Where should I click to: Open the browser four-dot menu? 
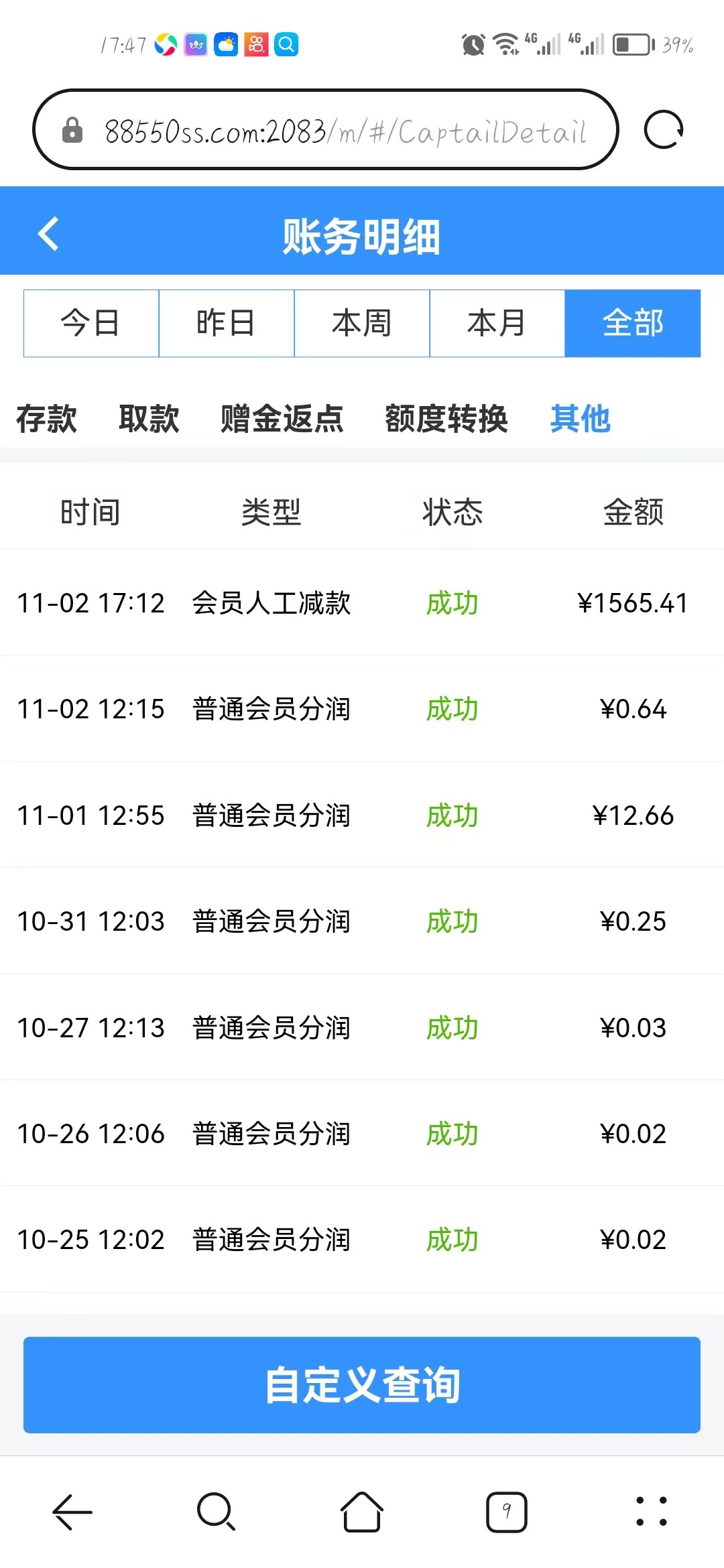click(x=651, y=1512)
